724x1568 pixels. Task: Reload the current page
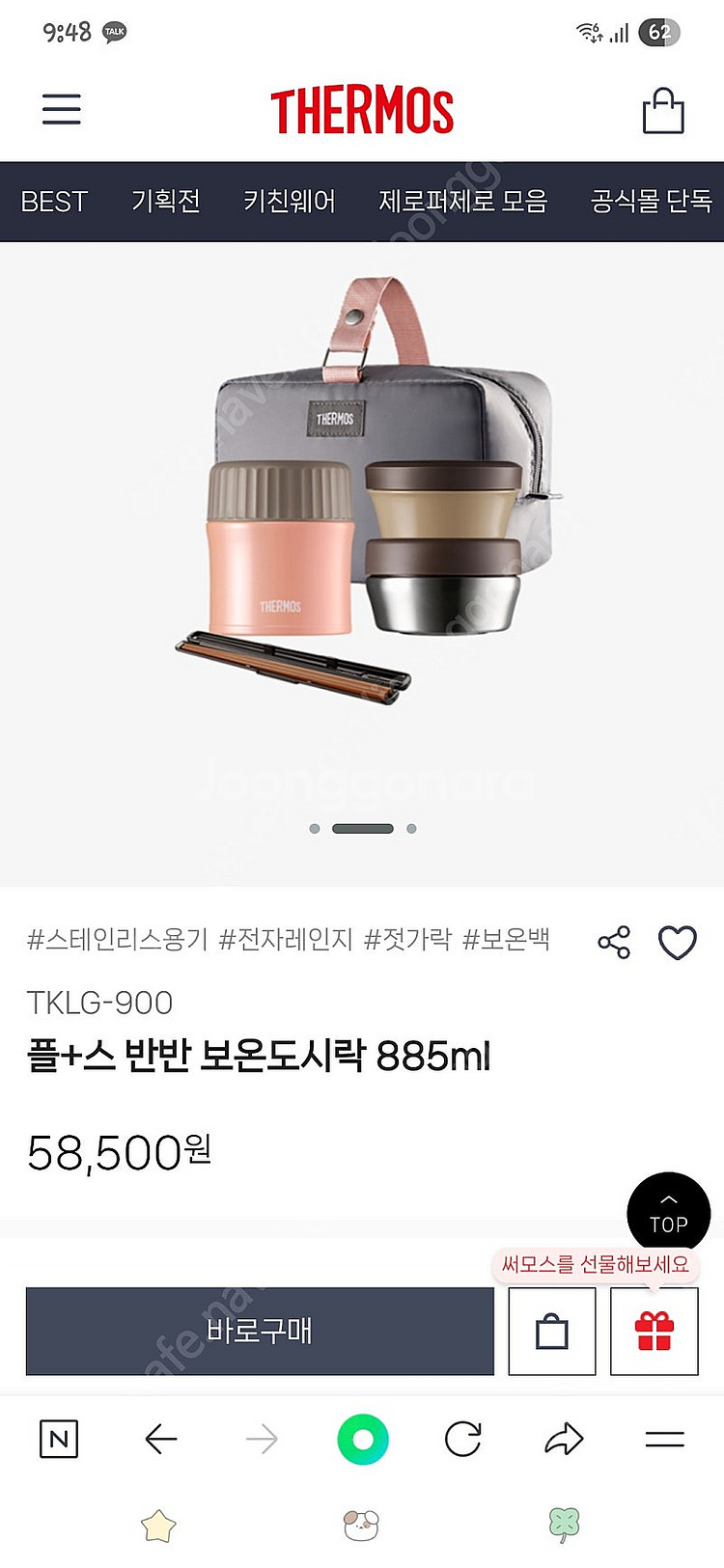pyautogui.click(x=463, y=1440)
